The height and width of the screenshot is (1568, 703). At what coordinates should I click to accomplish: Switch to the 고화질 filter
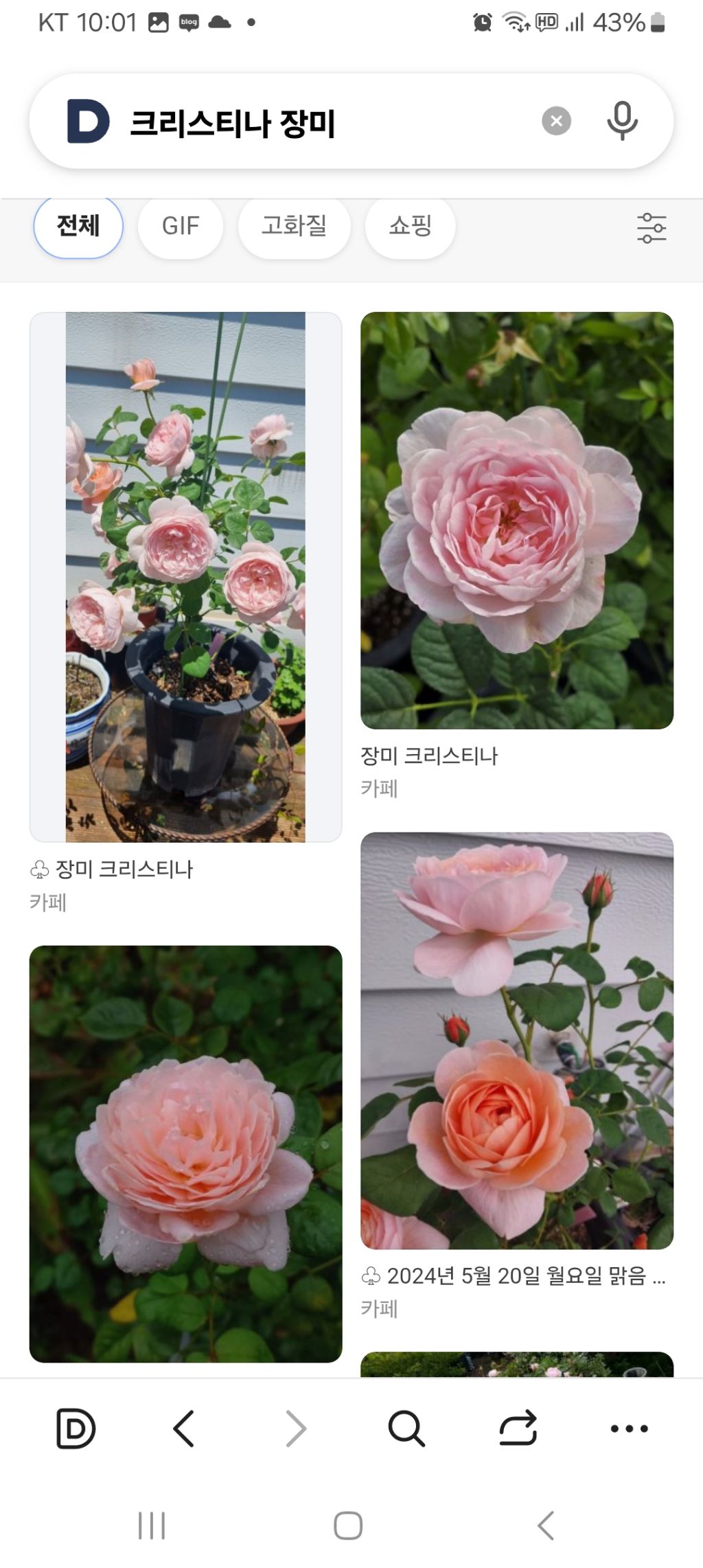(x=294, y=226)
